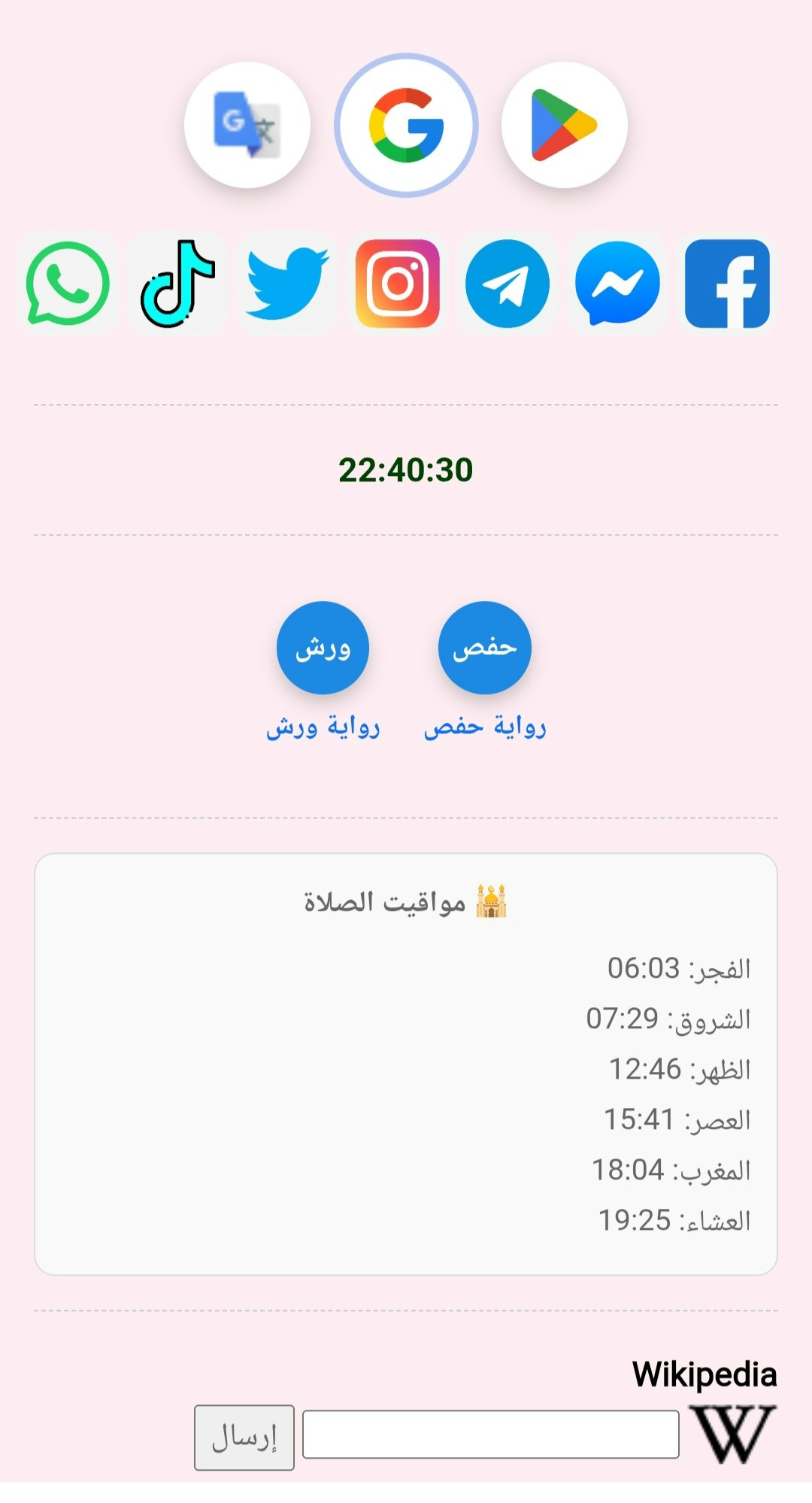Screen dimensions: 812x1503
Task: Open the TikTok shortcut
Action: pos(177,284)
